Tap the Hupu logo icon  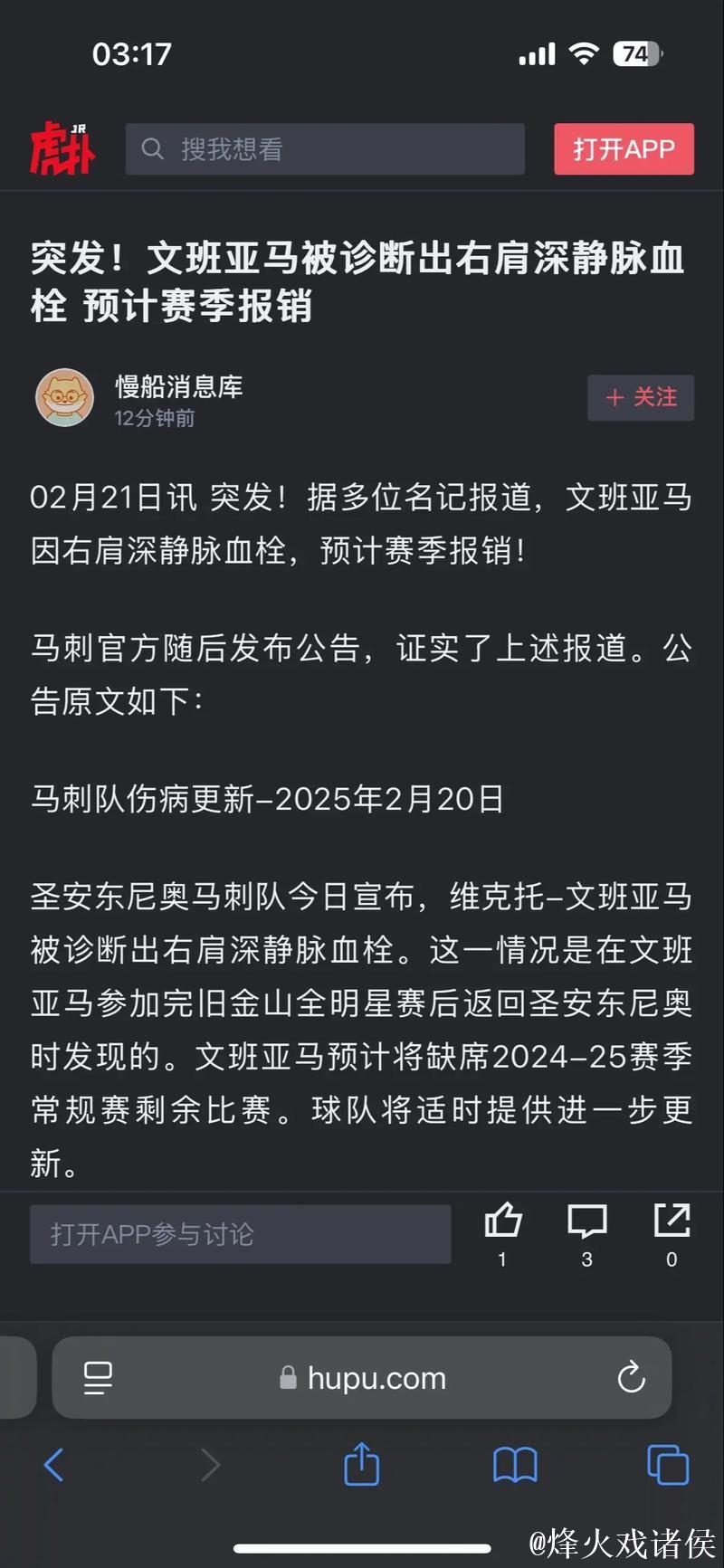coord(63,147)
